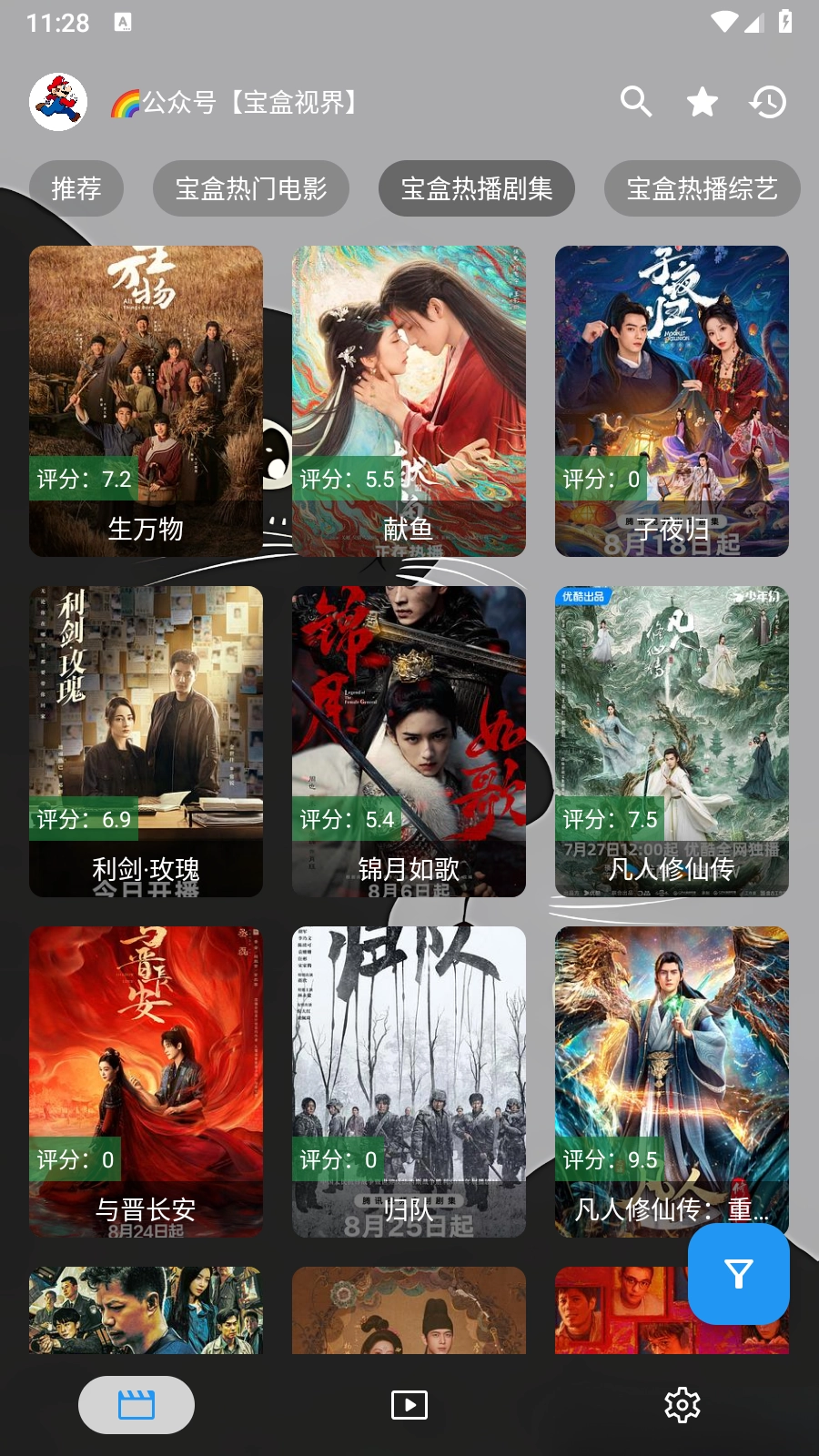Open settings from the bottom bar
Screen dimensions: 819x1456
[x=682, y=1405]
